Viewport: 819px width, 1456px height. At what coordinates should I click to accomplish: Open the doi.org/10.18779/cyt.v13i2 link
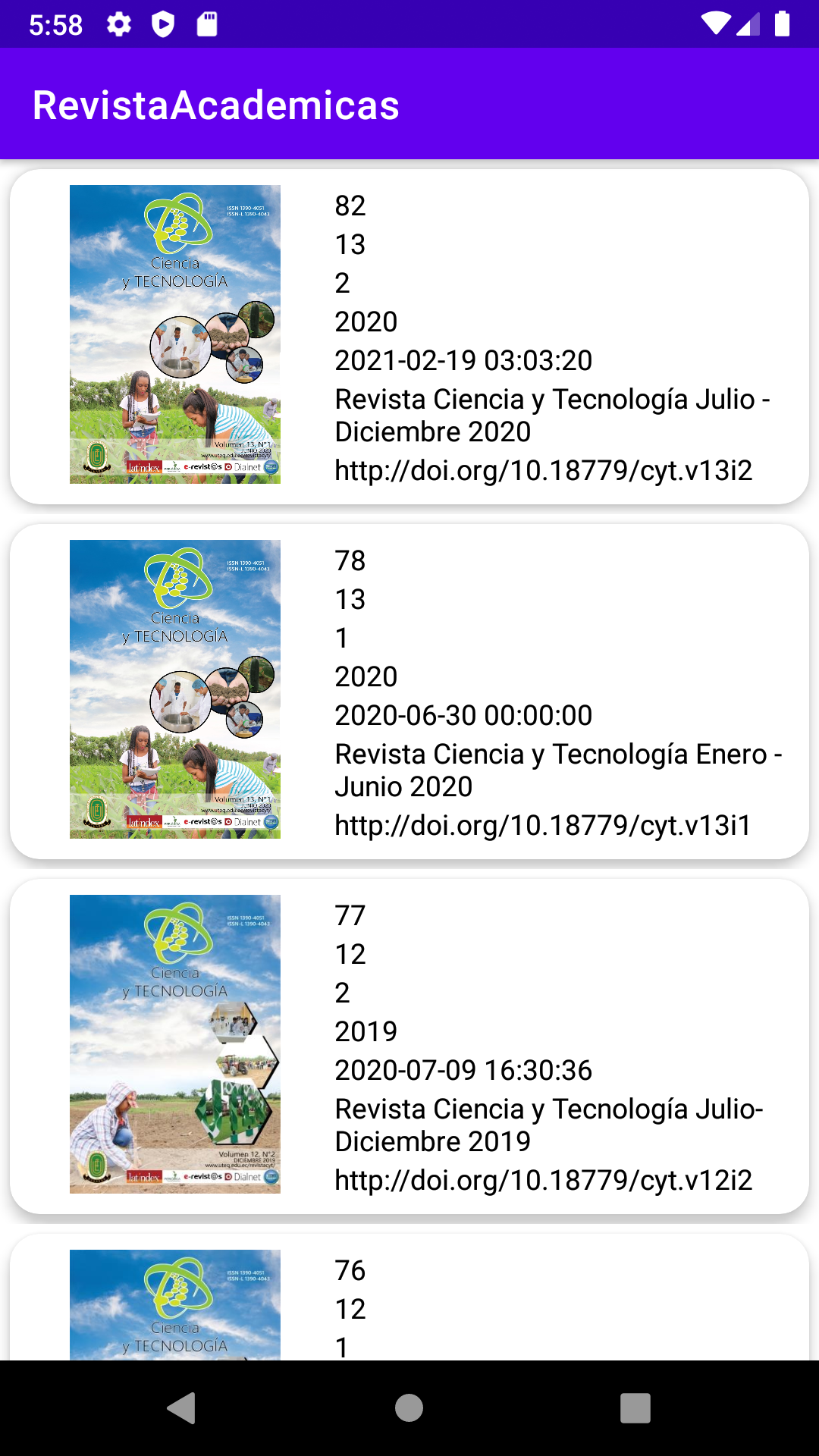click(x=543, y=469)
